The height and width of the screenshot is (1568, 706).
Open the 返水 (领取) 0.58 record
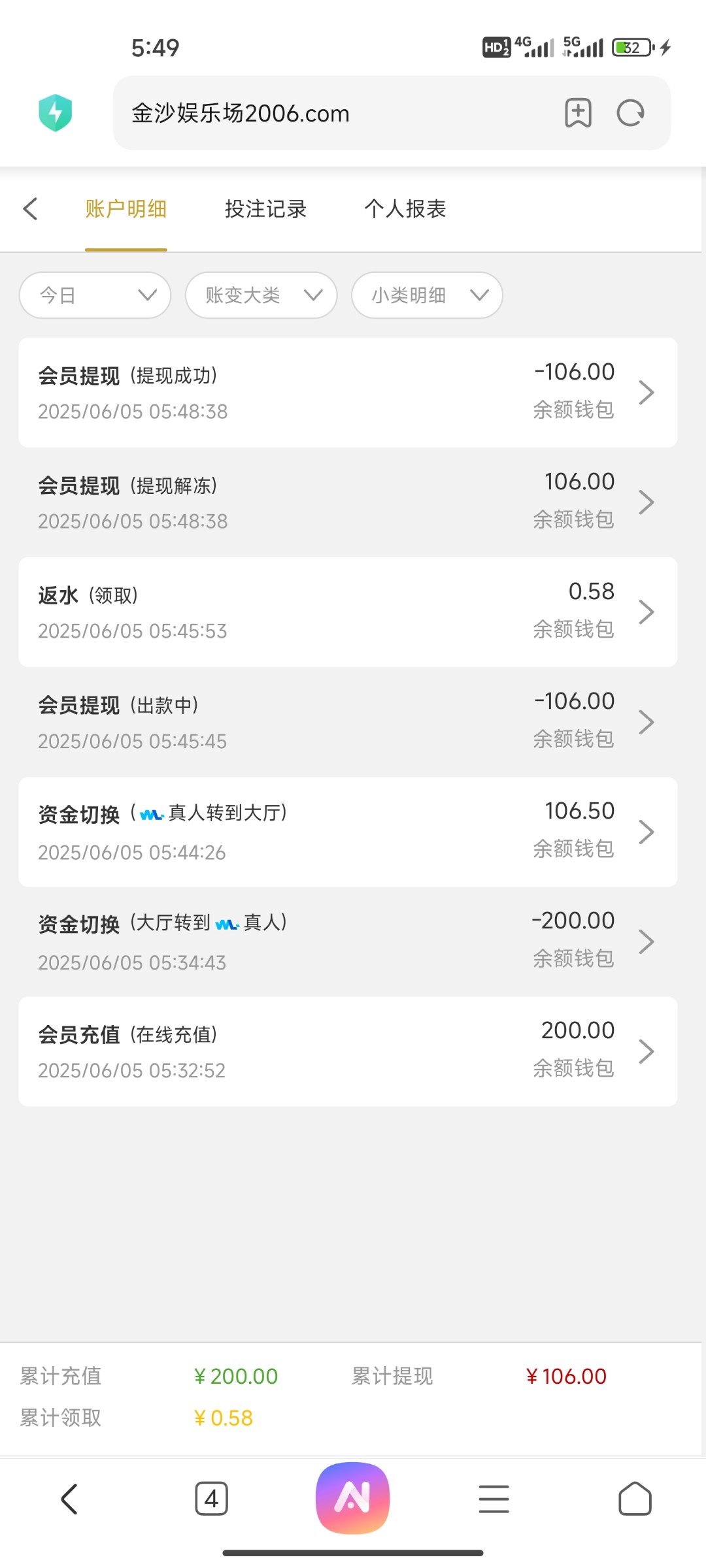(348, 612)
